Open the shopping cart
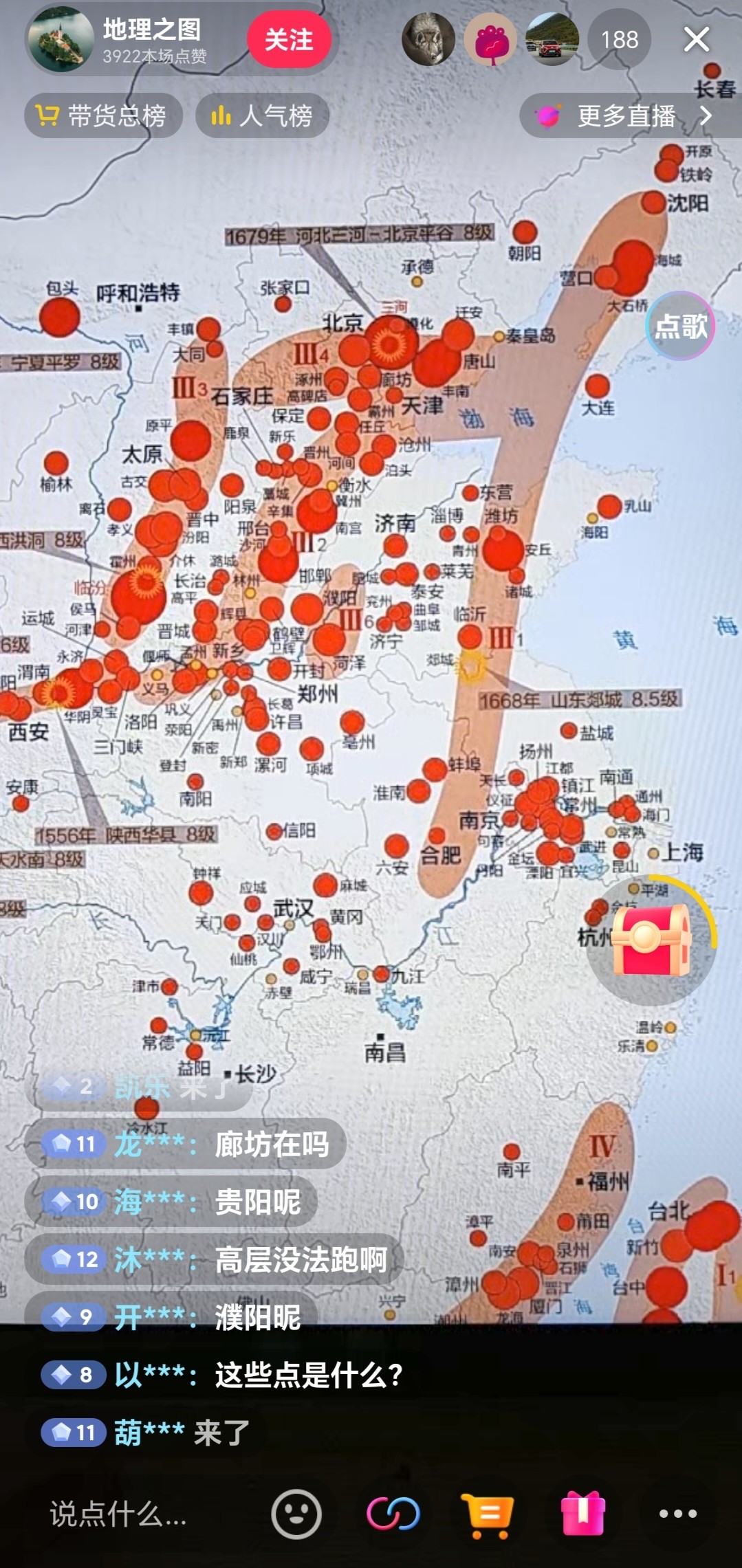This screenshot has width=742, height=1568. [488, 1514]
